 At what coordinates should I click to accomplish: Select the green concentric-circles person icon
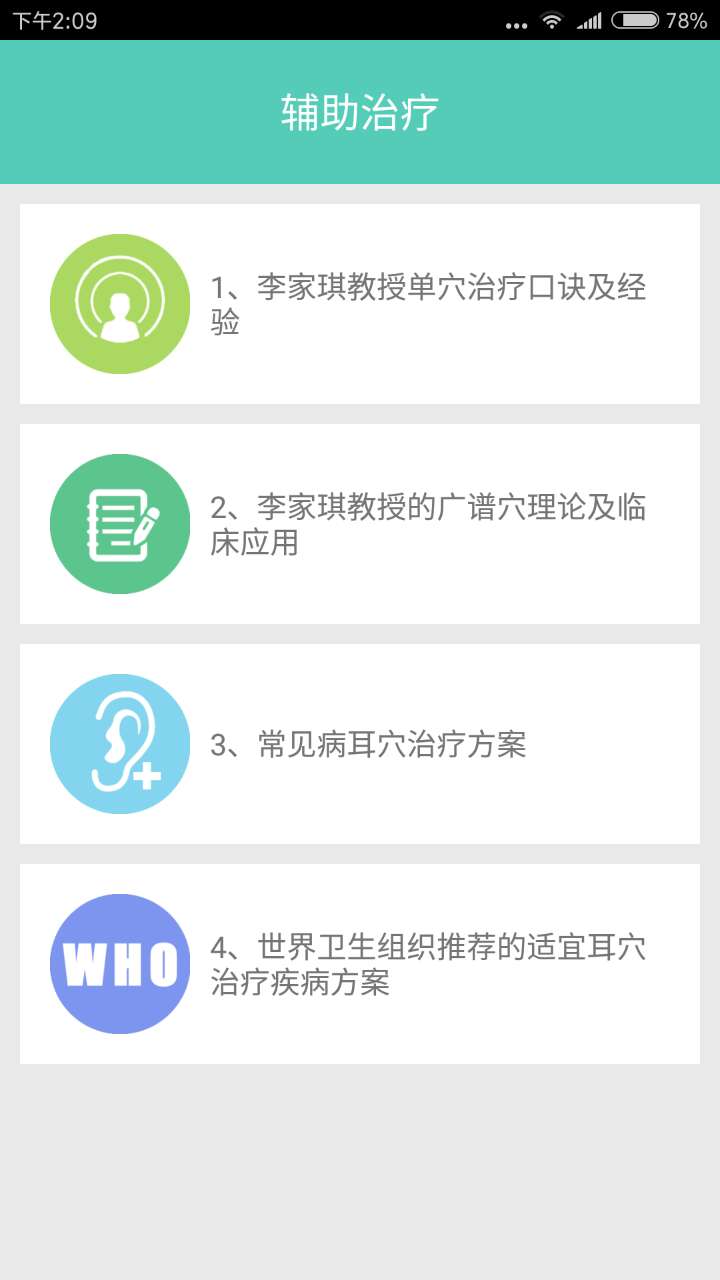(120, 303)
